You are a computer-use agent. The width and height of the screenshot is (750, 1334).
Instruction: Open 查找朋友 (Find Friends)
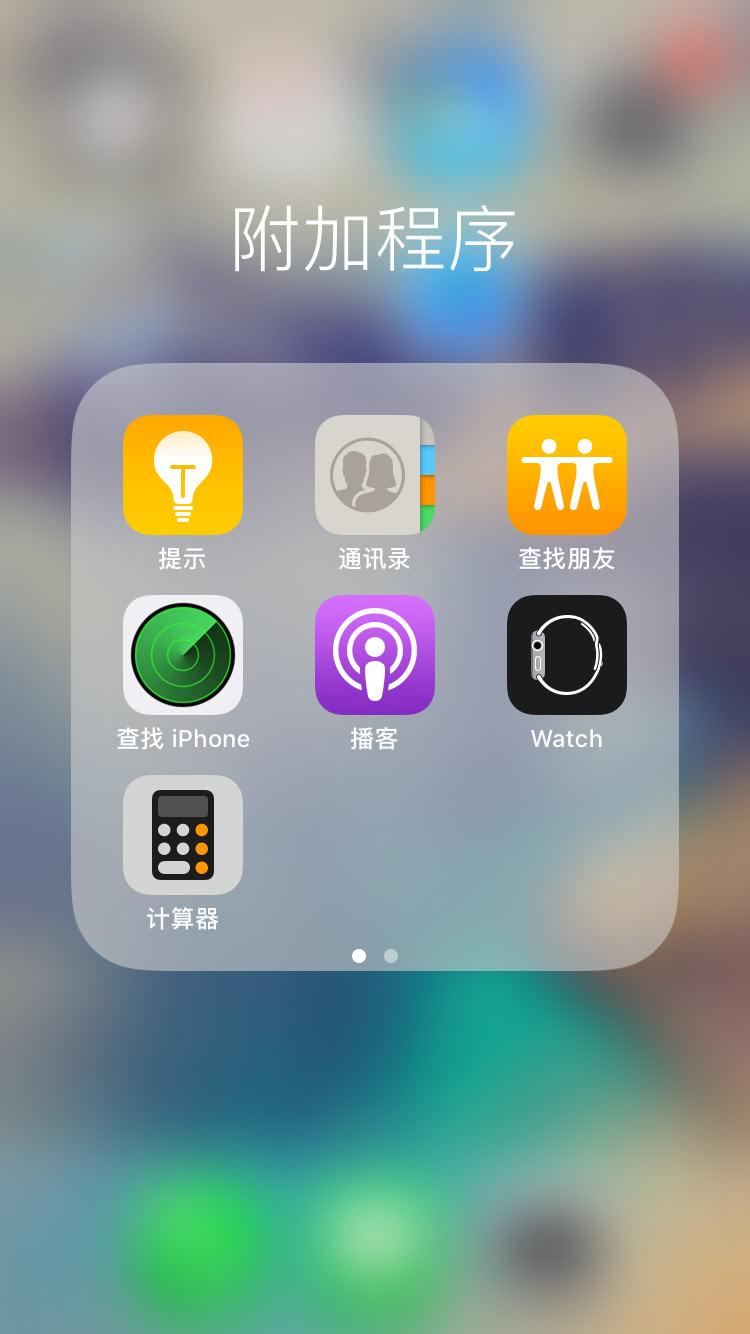[x=567, y=475]
